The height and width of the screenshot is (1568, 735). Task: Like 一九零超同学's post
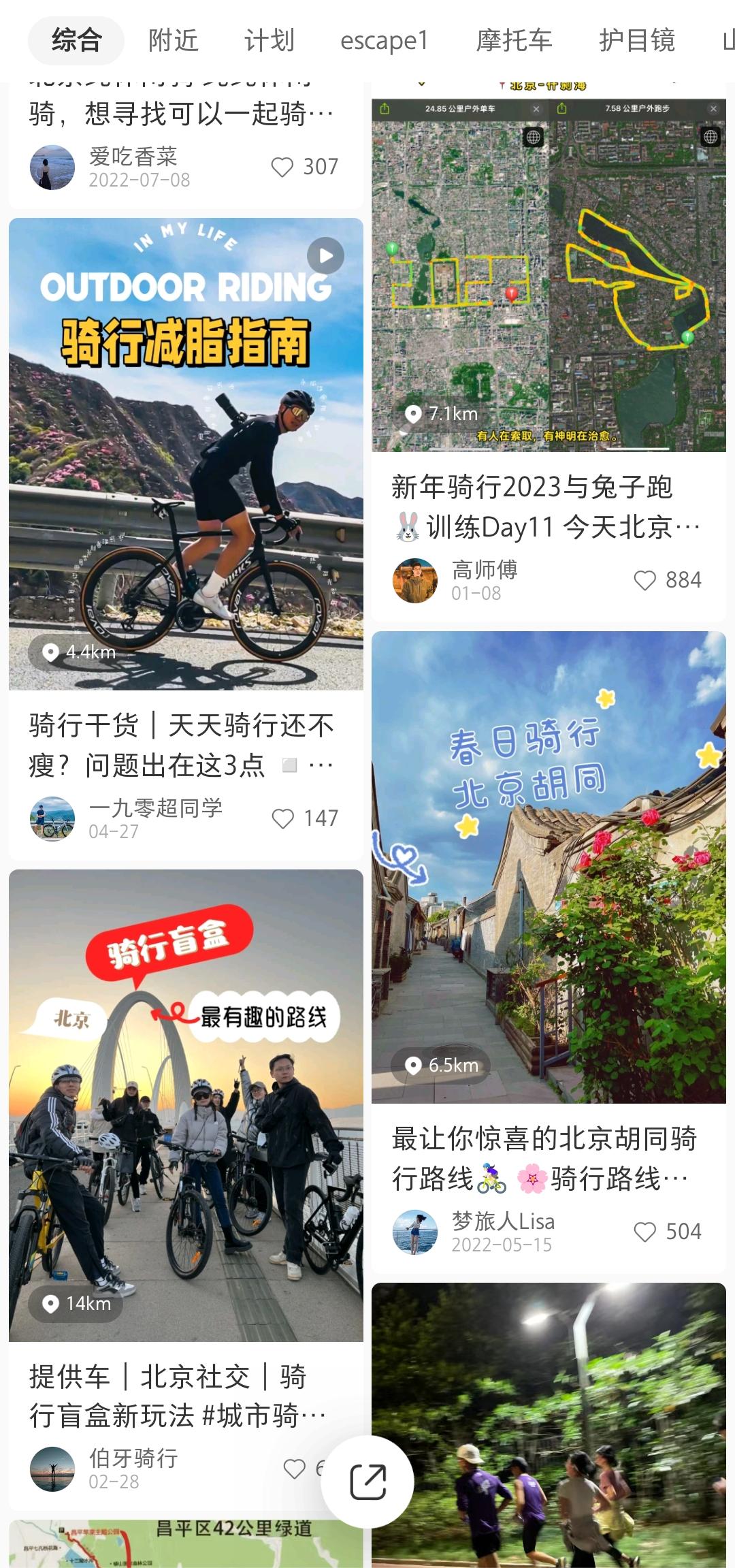[x=282, y=818]
